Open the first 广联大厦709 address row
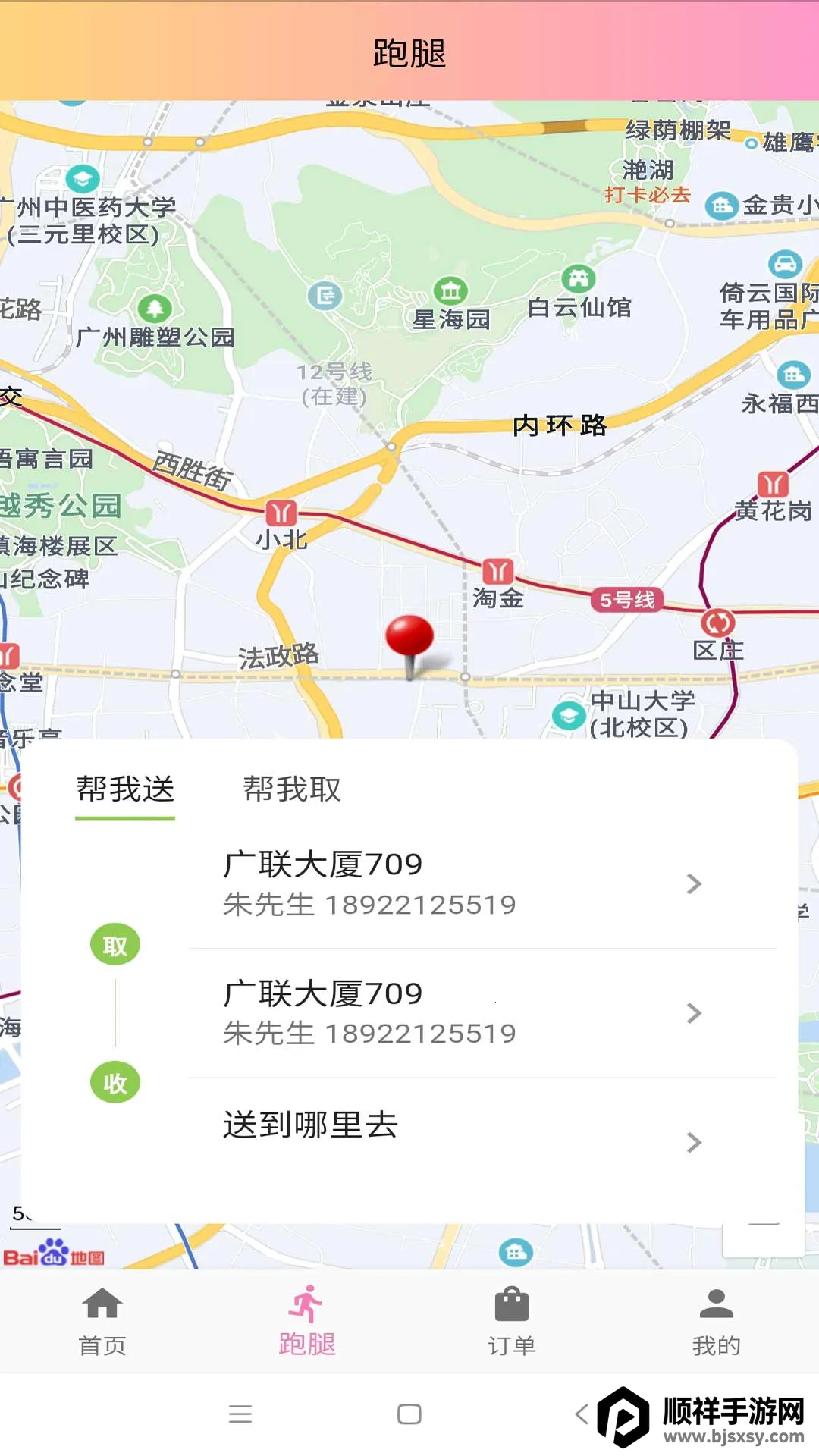 click(x=463, y=883)
